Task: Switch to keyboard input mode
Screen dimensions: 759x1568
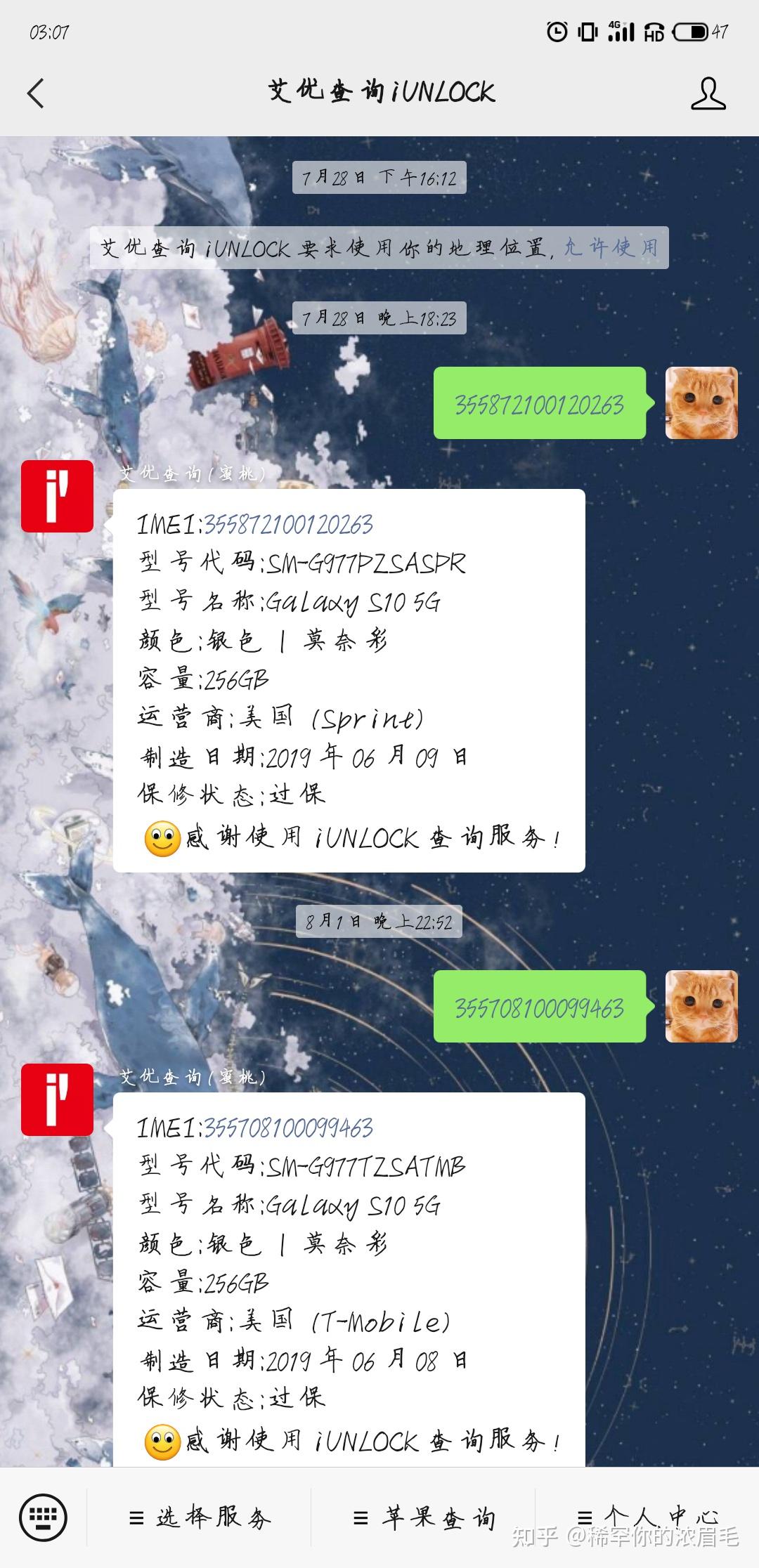Action: coord(43,1518)
